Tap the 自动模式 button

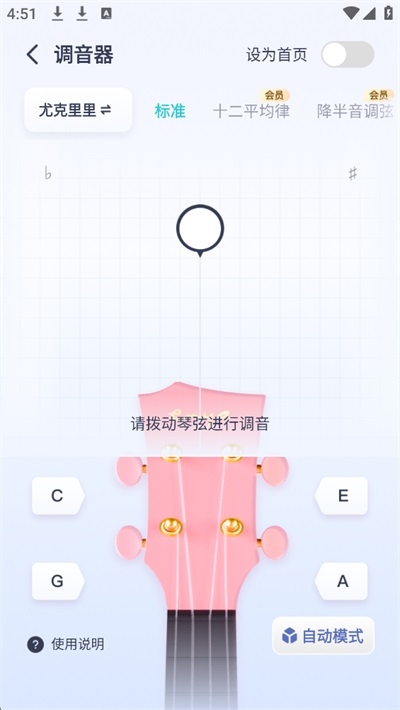[323, 636]
